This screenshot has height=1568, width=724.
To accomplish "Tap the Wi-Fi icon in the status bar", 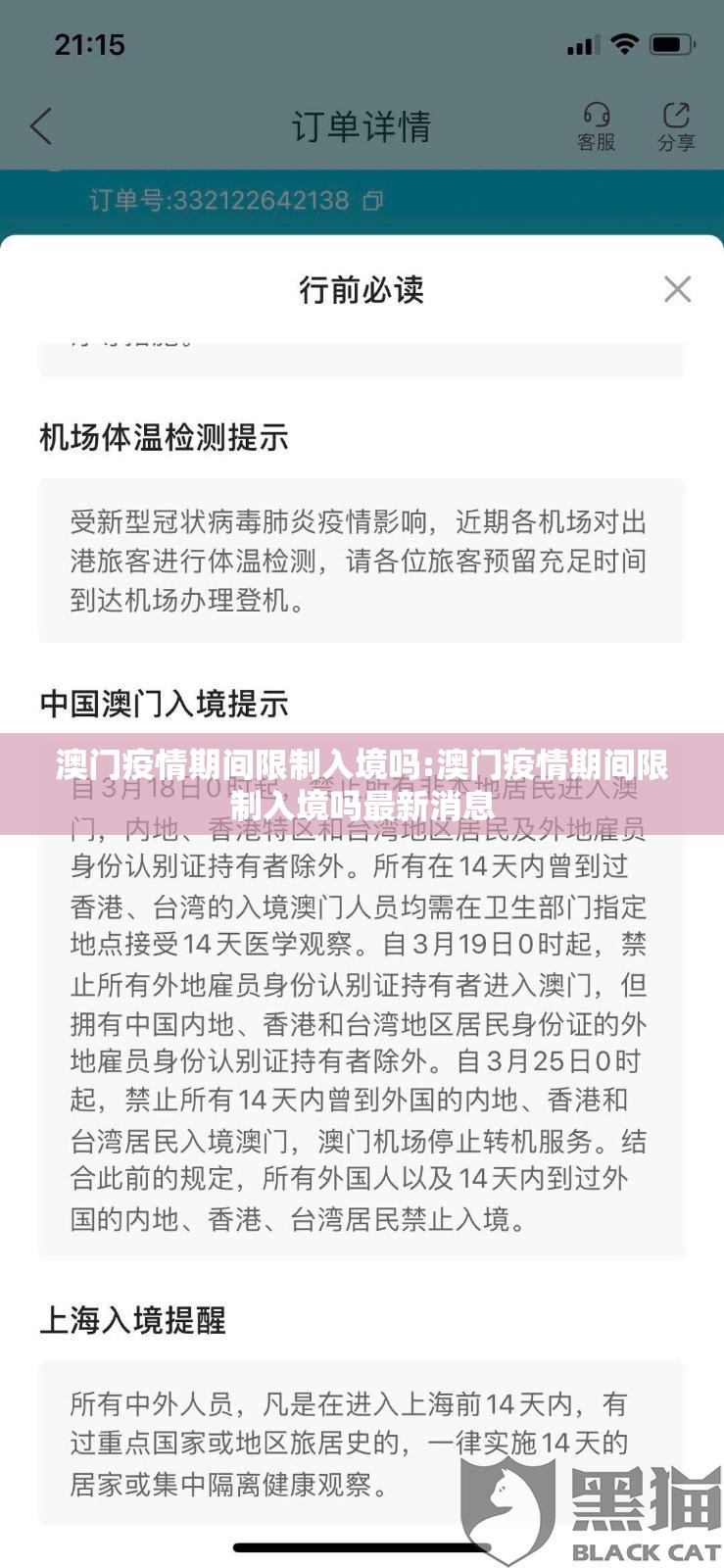I will (625, 41).
